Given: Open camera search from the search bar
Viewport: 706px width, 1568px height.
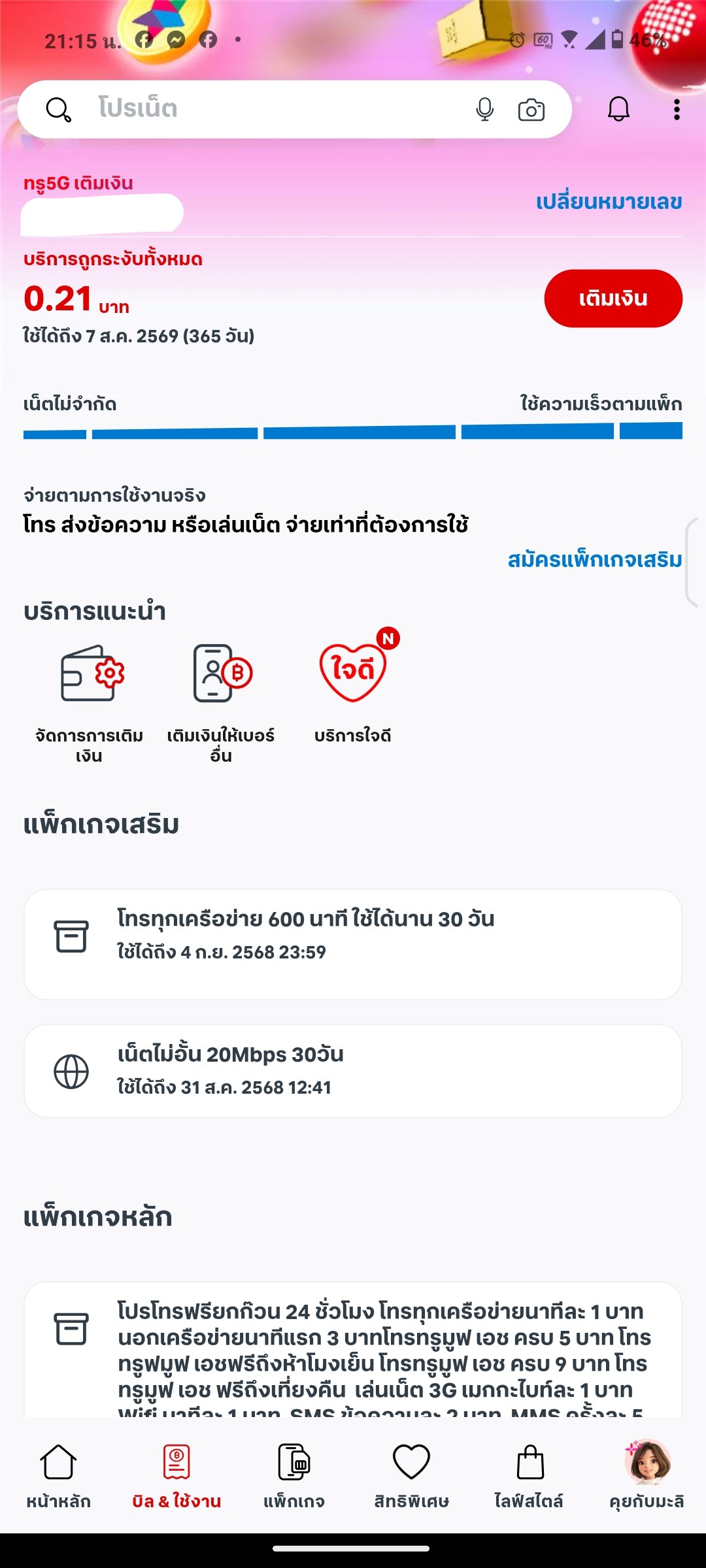Looking at the screenshot, I should tap(531, 110).
